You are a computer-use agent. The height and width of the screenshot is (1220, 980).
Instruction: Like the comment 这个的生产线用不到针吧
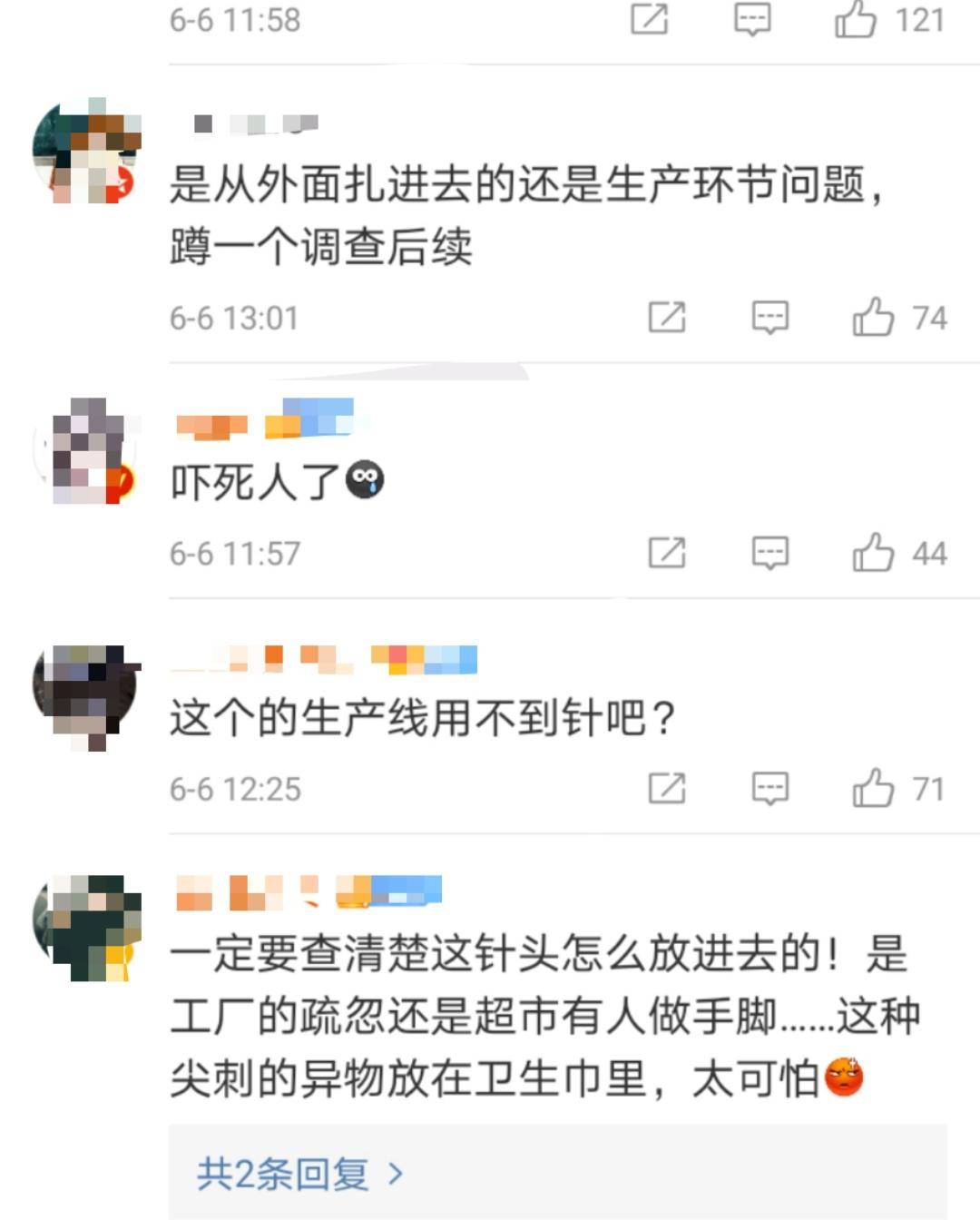coord(873,788)
